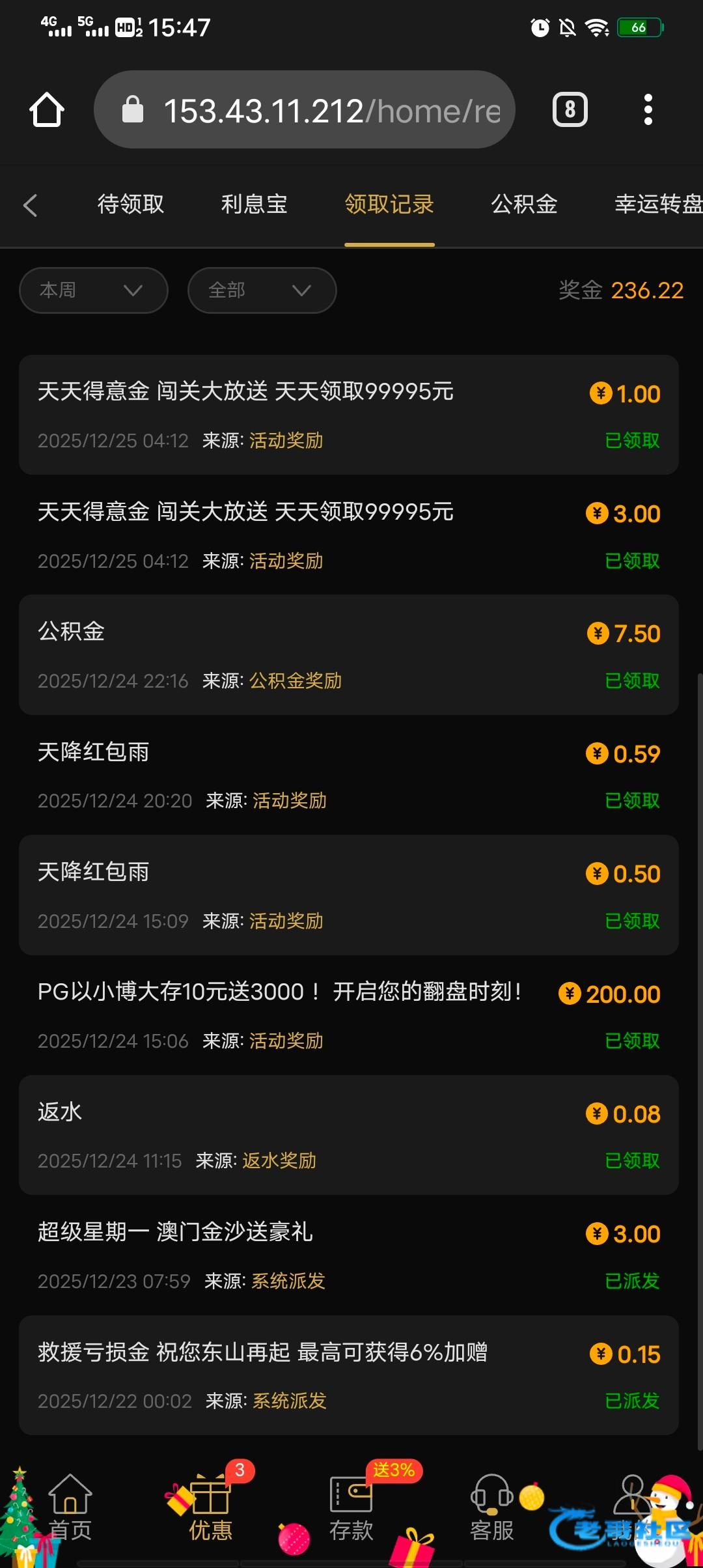
Task: Open the browser tab switcher showing 8
Action: tap(570, 109)
